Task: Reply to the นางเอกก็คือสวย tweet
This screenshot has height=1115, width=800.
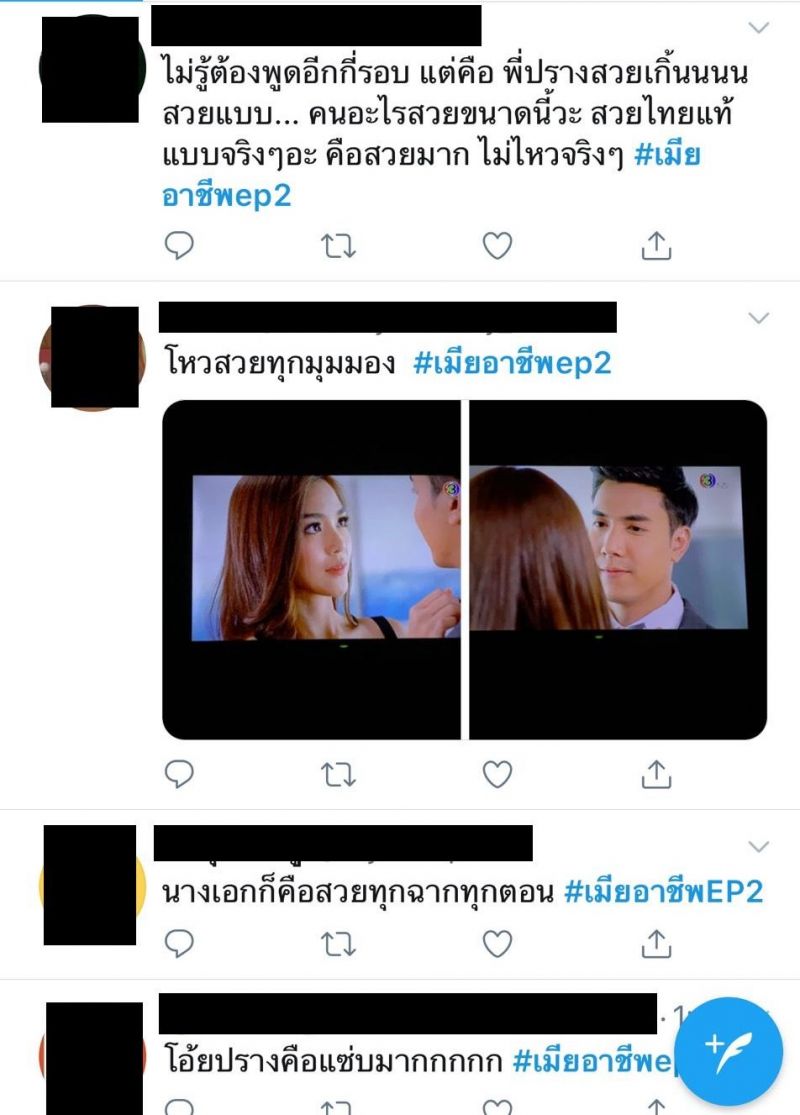Action: pos(178,942)
